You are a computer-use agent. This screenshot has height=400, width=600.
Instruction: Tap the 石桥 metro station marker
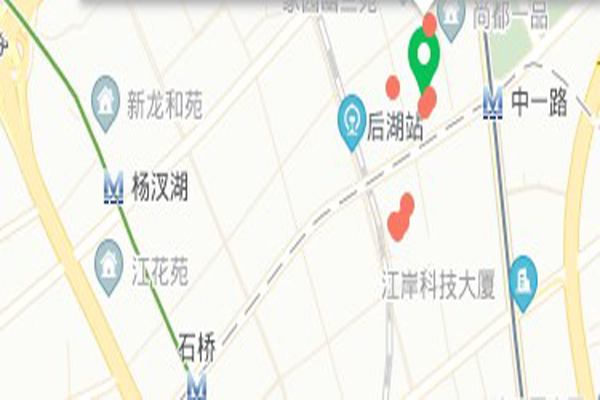point(197,383)
